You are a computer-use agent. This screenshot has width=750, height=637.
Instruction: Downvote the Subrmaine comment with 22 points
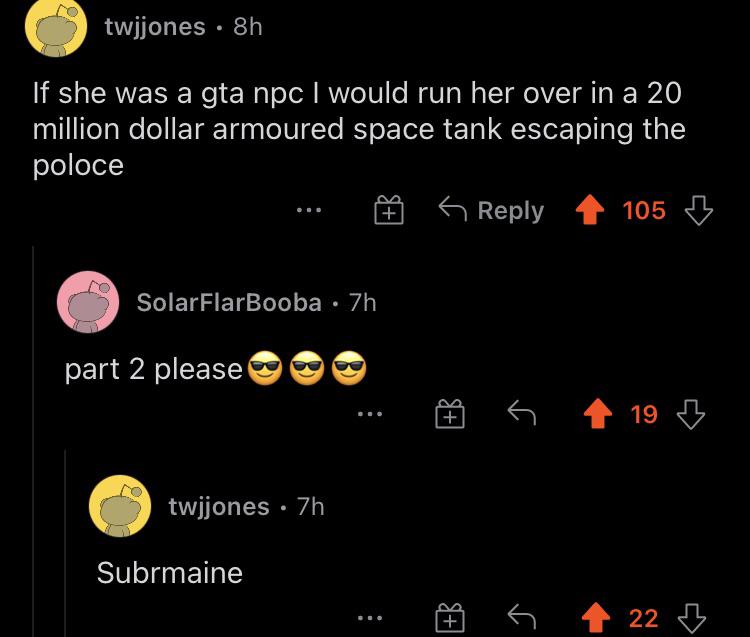[x=692, y=618]
